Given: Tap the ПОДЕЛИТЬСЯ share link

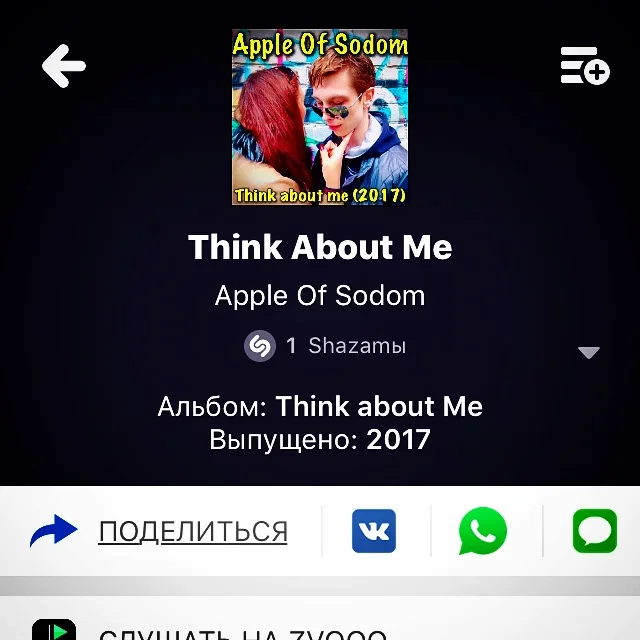Looking at the screenshot, I should [192, 532].
